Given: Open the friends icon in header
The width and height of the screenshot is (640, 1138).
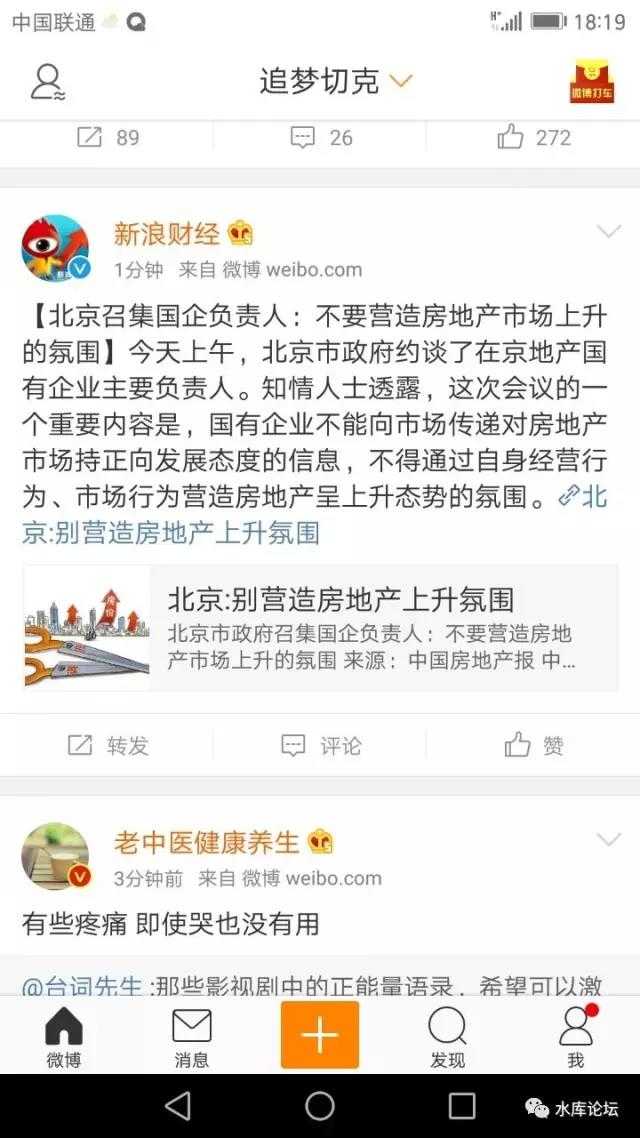Looking at the screenshot, I should (47, 82).
